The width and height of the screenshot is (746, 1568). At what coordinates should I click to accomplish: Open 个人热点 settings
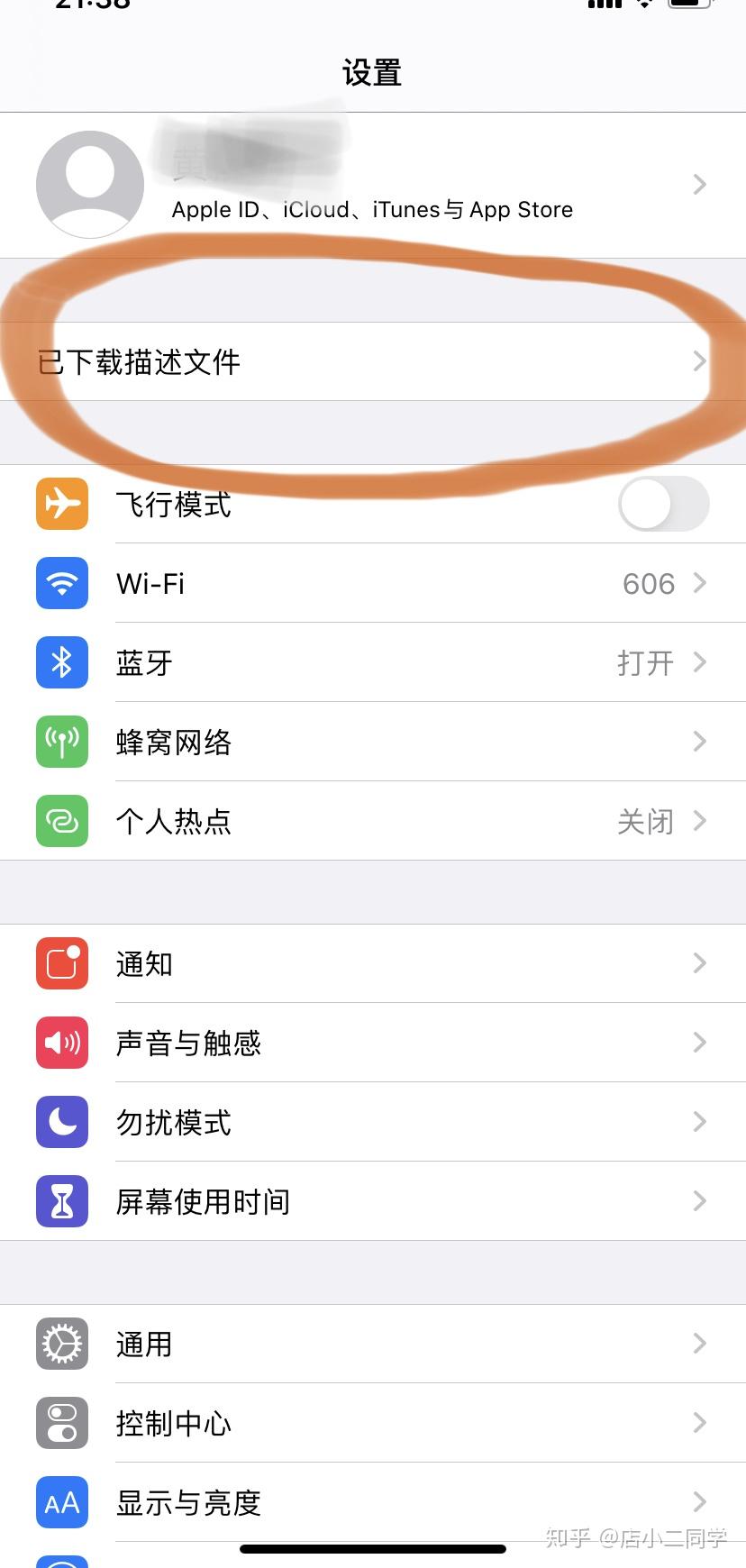tap(373, 821)
